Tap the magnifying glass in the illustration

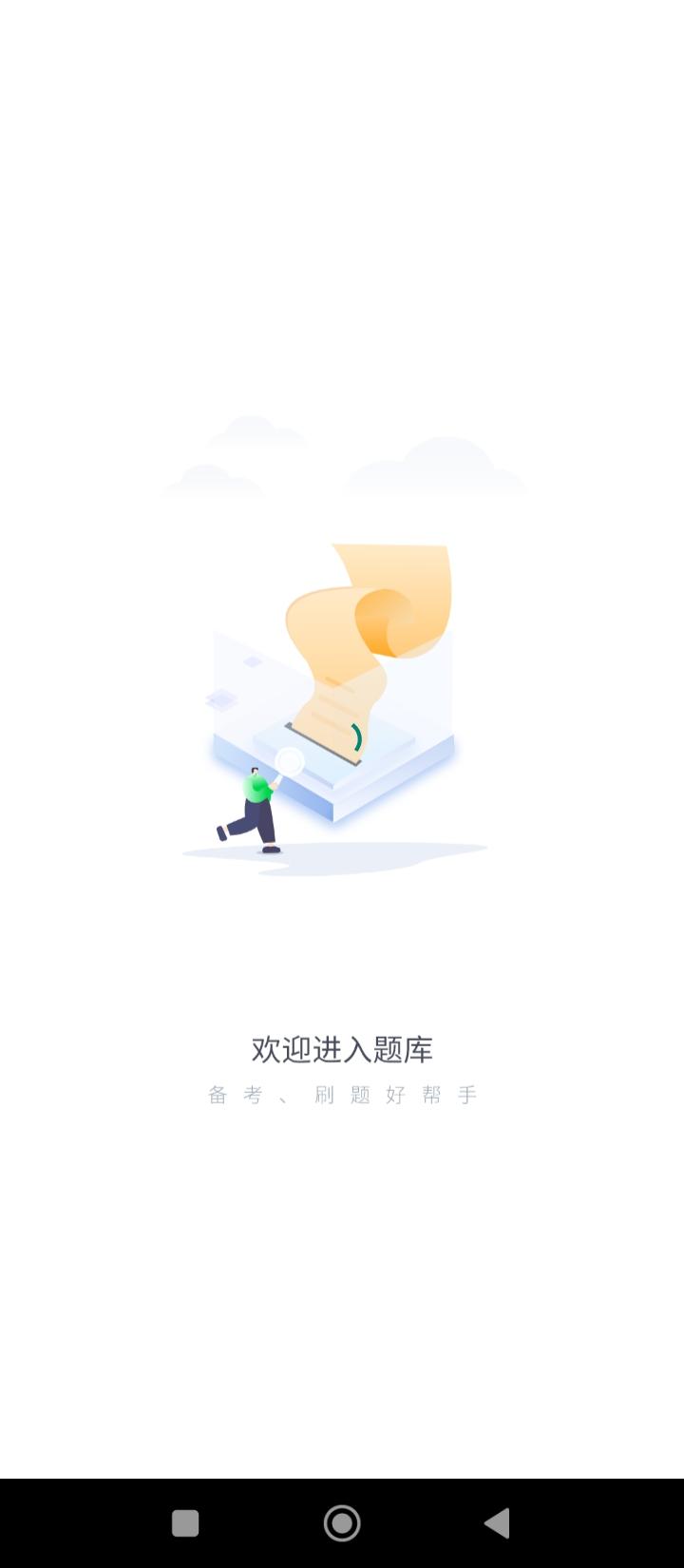tap(288, 760)
